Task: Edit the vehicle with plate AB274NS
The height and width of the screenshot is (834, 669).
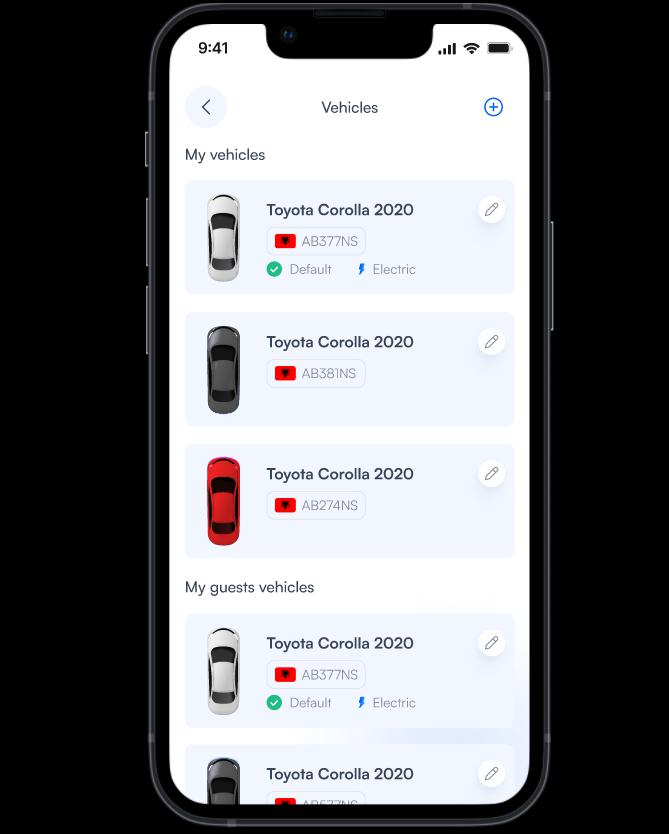Action: click(491, 474)
